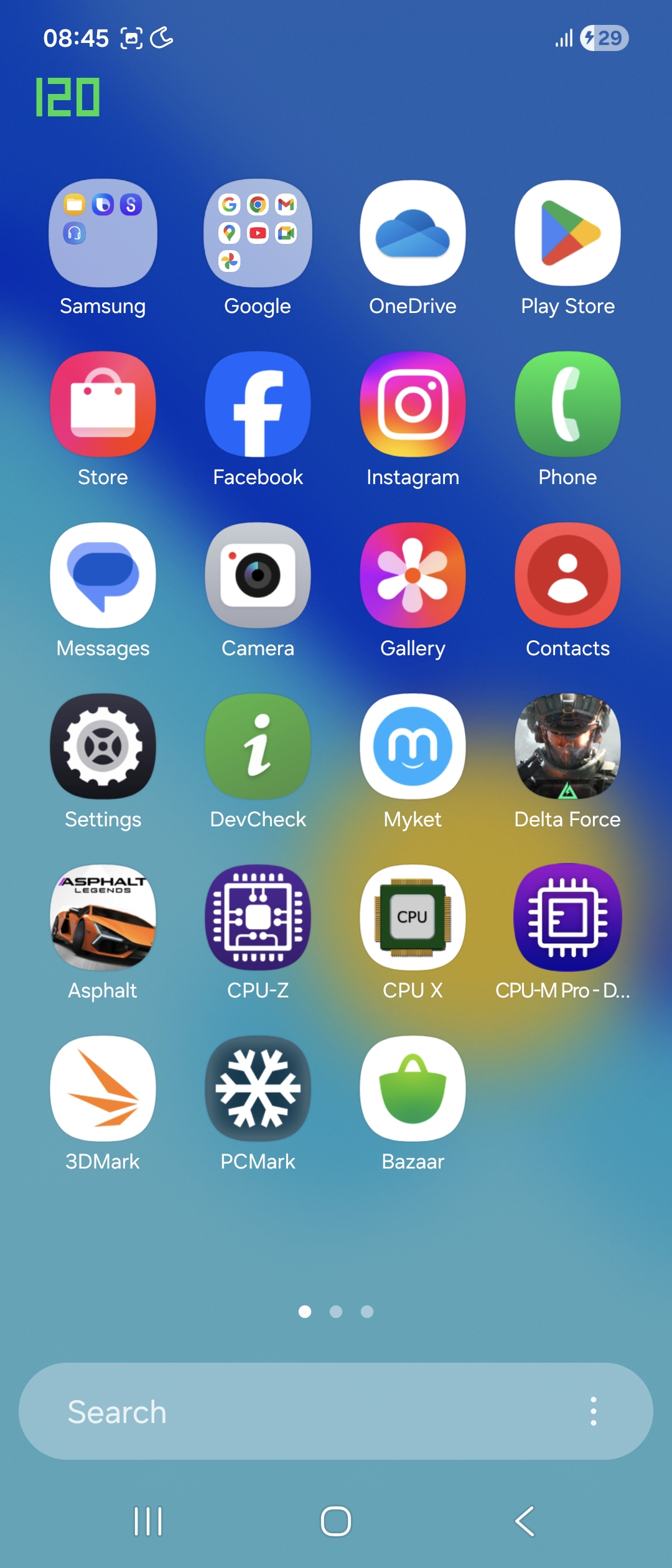
Task: Launch DevCheck
Action: (258, 747)
